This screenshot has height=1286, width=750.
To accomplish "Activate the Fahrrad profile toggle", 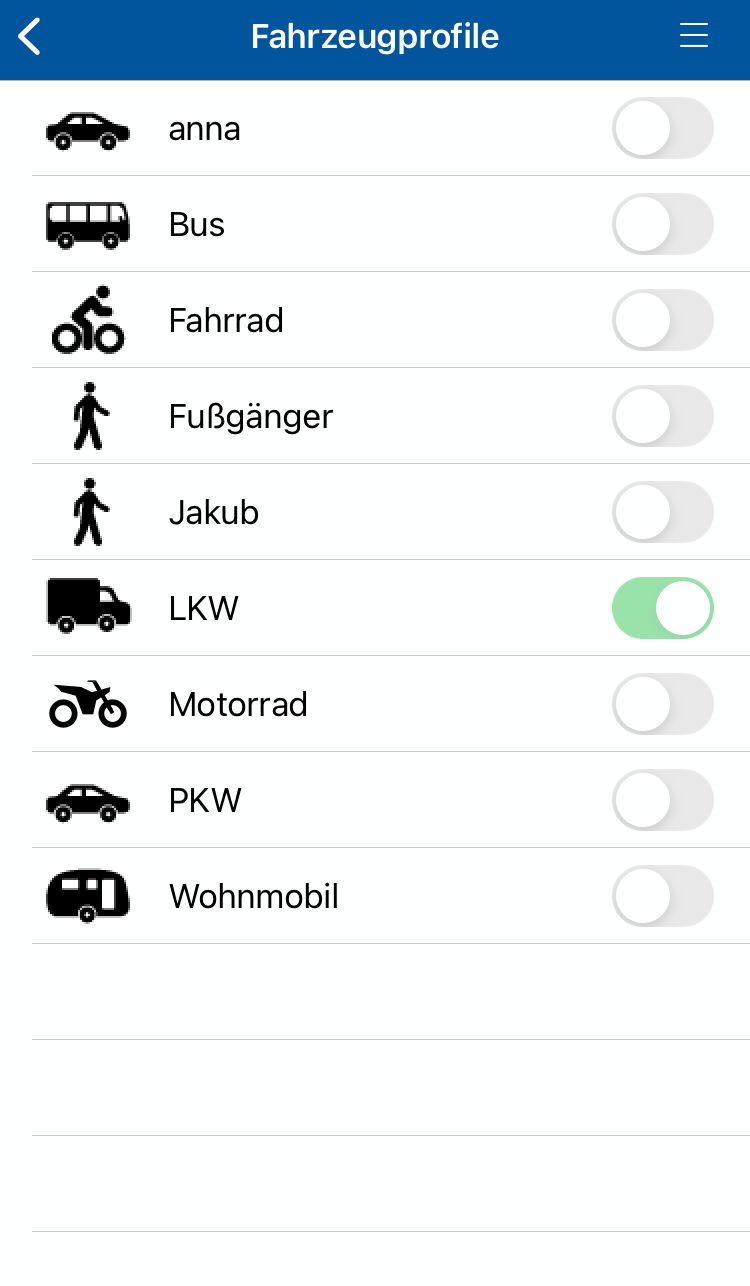I will click(662, 320).
